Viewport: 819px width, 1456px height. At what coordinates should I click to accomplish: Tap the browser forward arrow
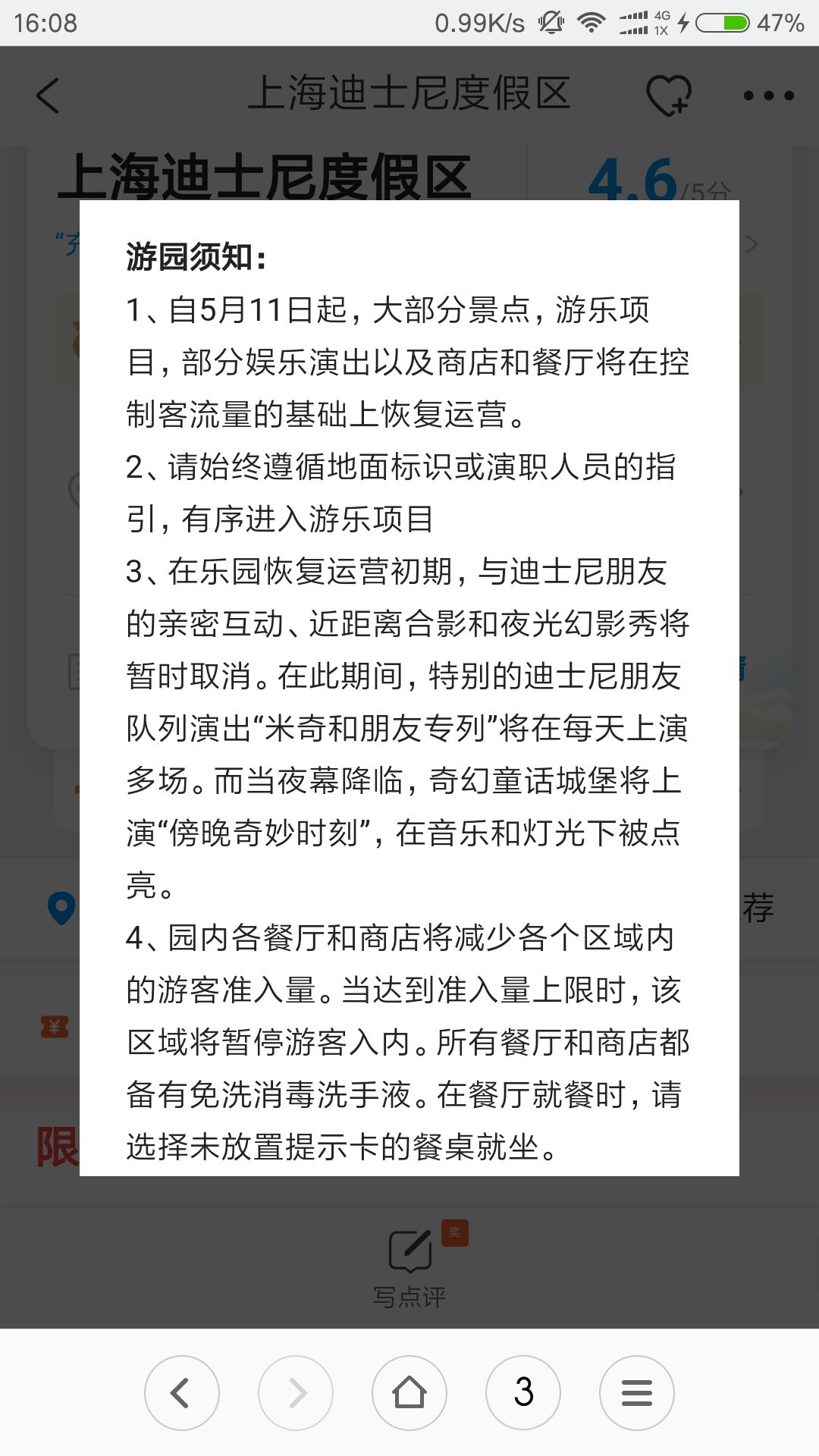click(x=296, y=1392)
